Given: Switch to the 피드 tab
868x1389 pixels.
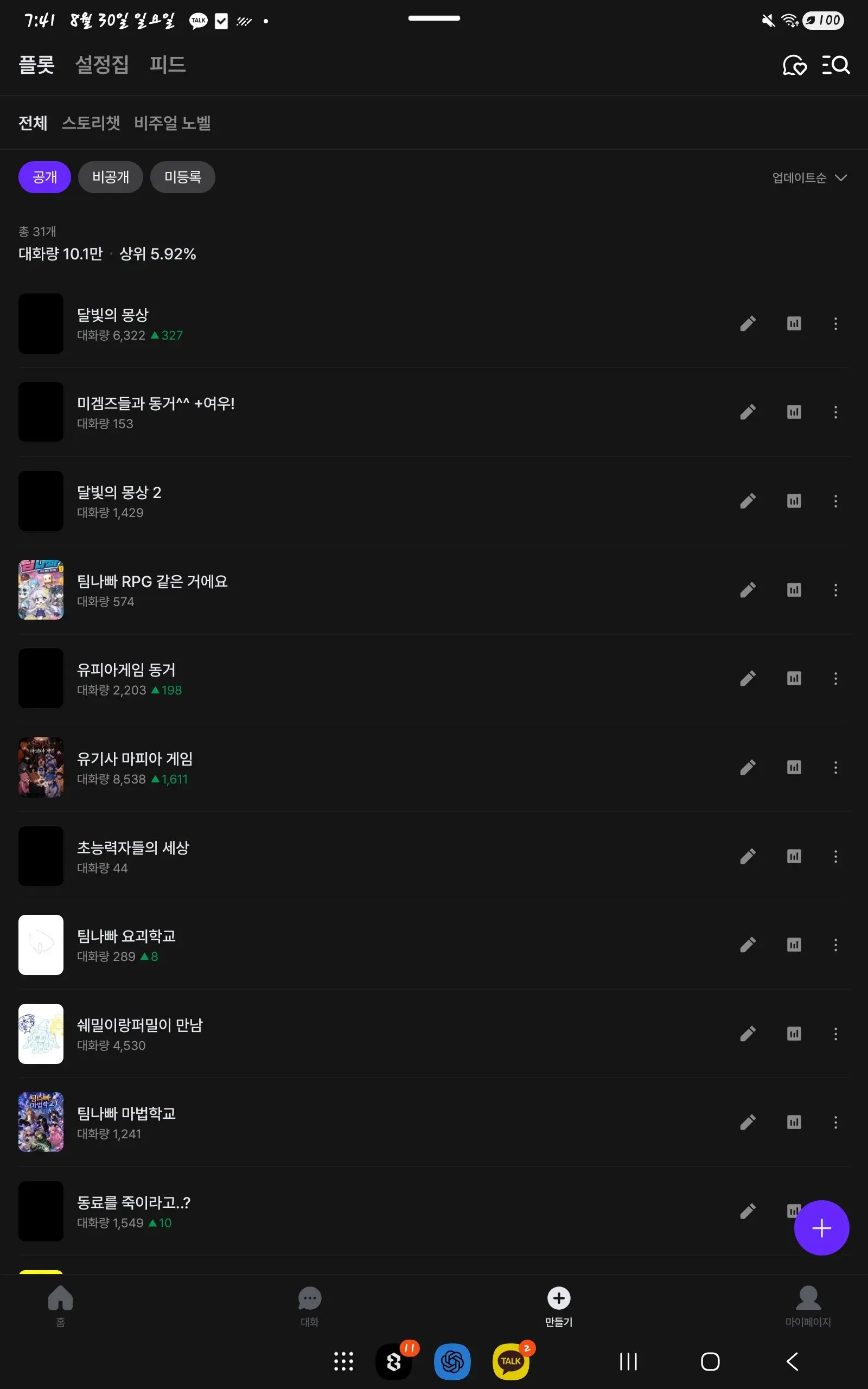Looking at the screenshot, I should point(167,64).
